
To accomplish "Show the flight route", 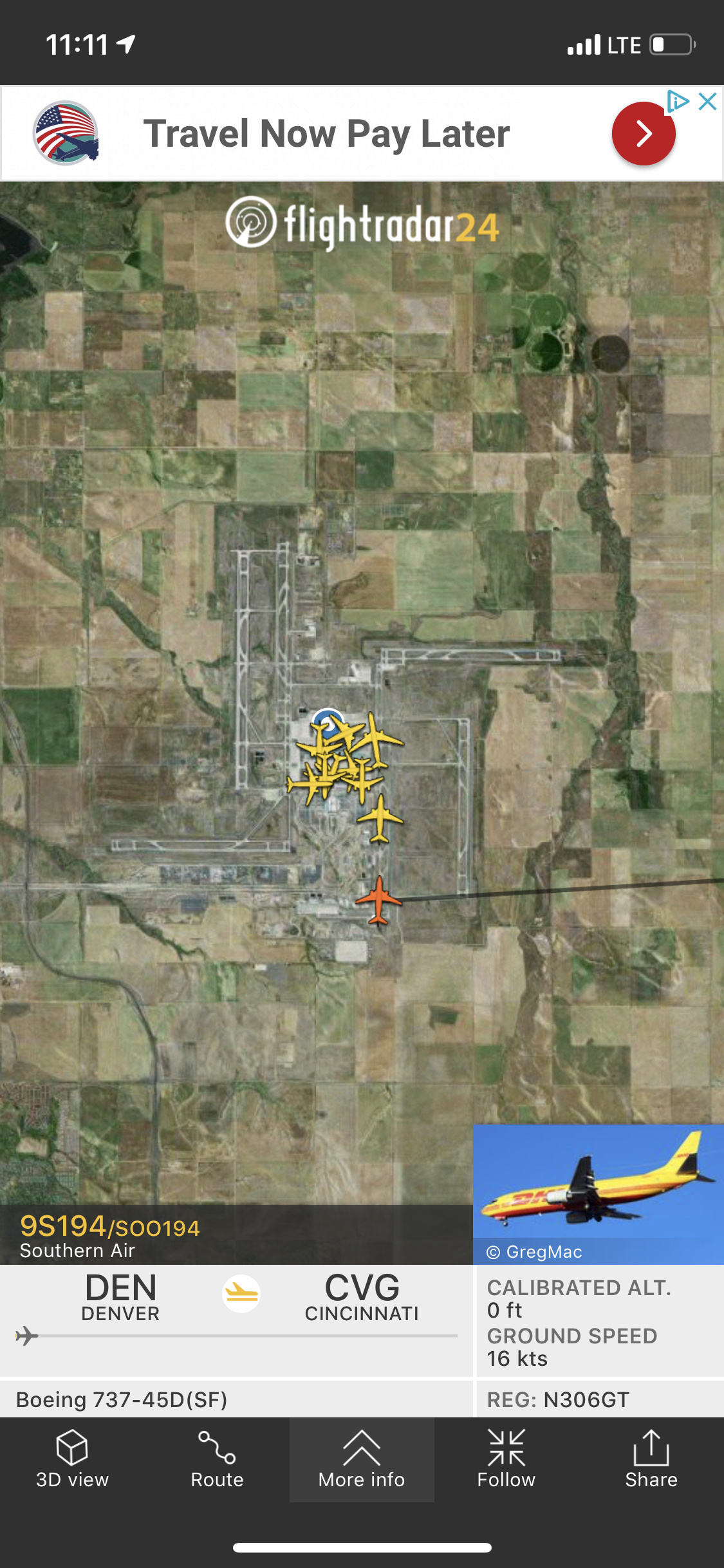I will pyautogui.click(x=217, y=1459).
